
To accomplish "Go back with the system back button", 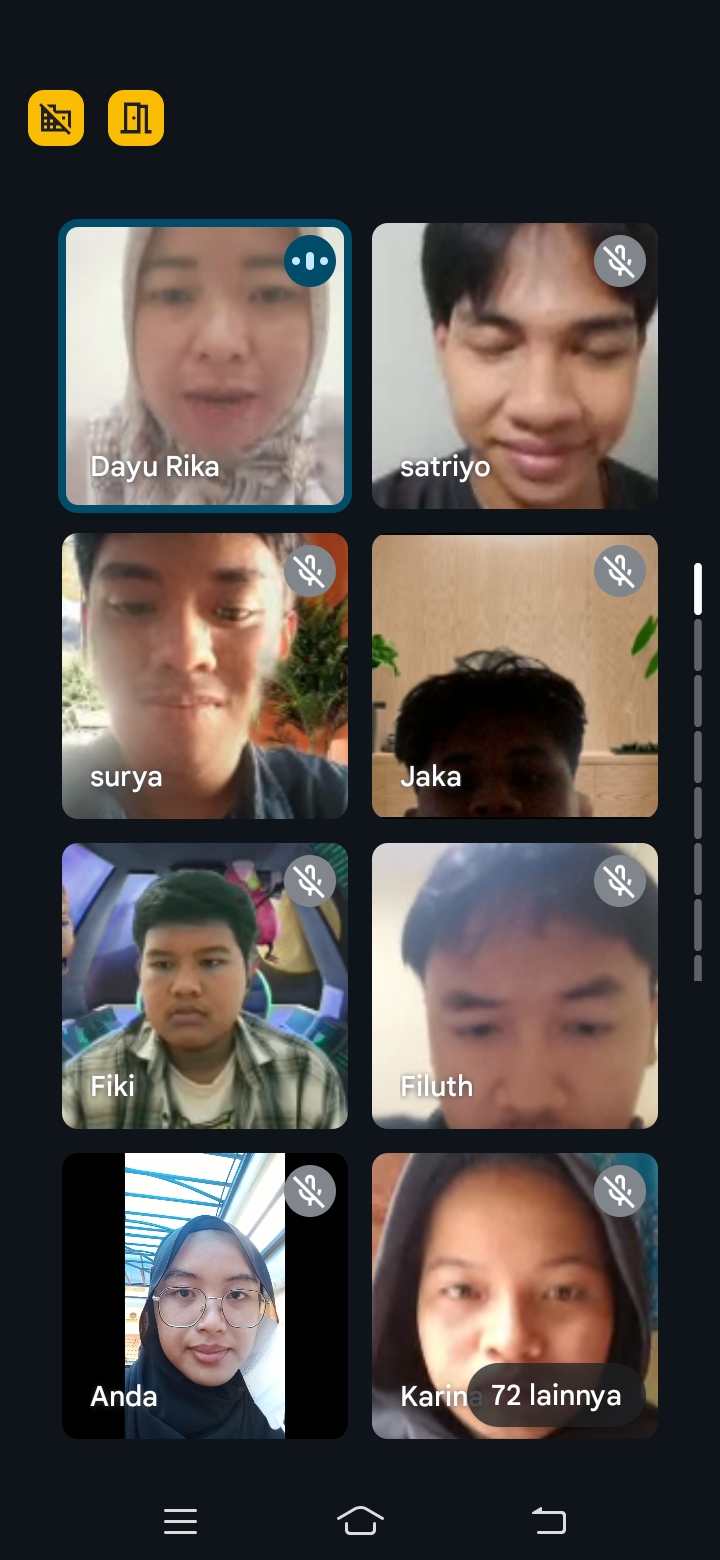I will [548, 1521].
